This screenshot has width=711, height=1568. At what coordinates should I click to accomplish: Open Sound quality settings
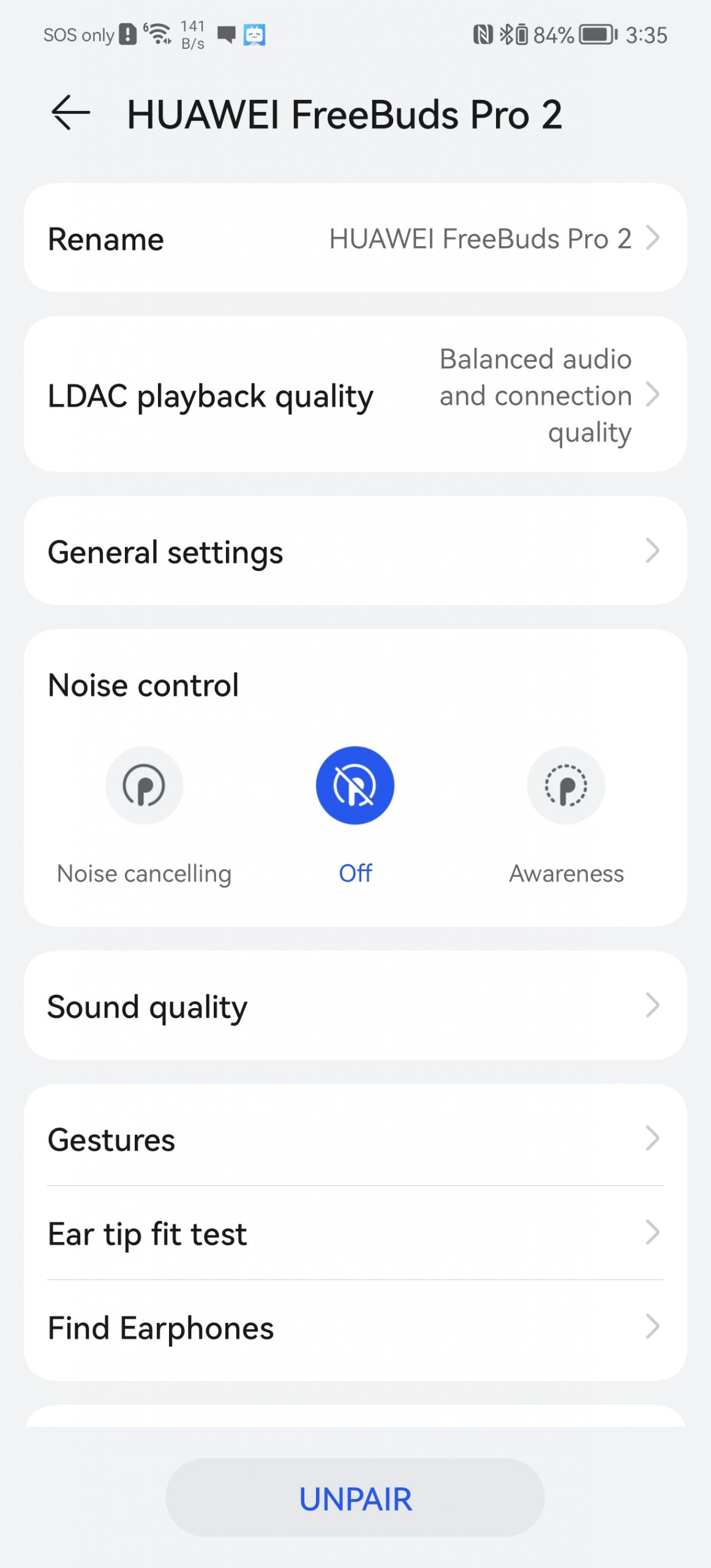[355, 1006]
